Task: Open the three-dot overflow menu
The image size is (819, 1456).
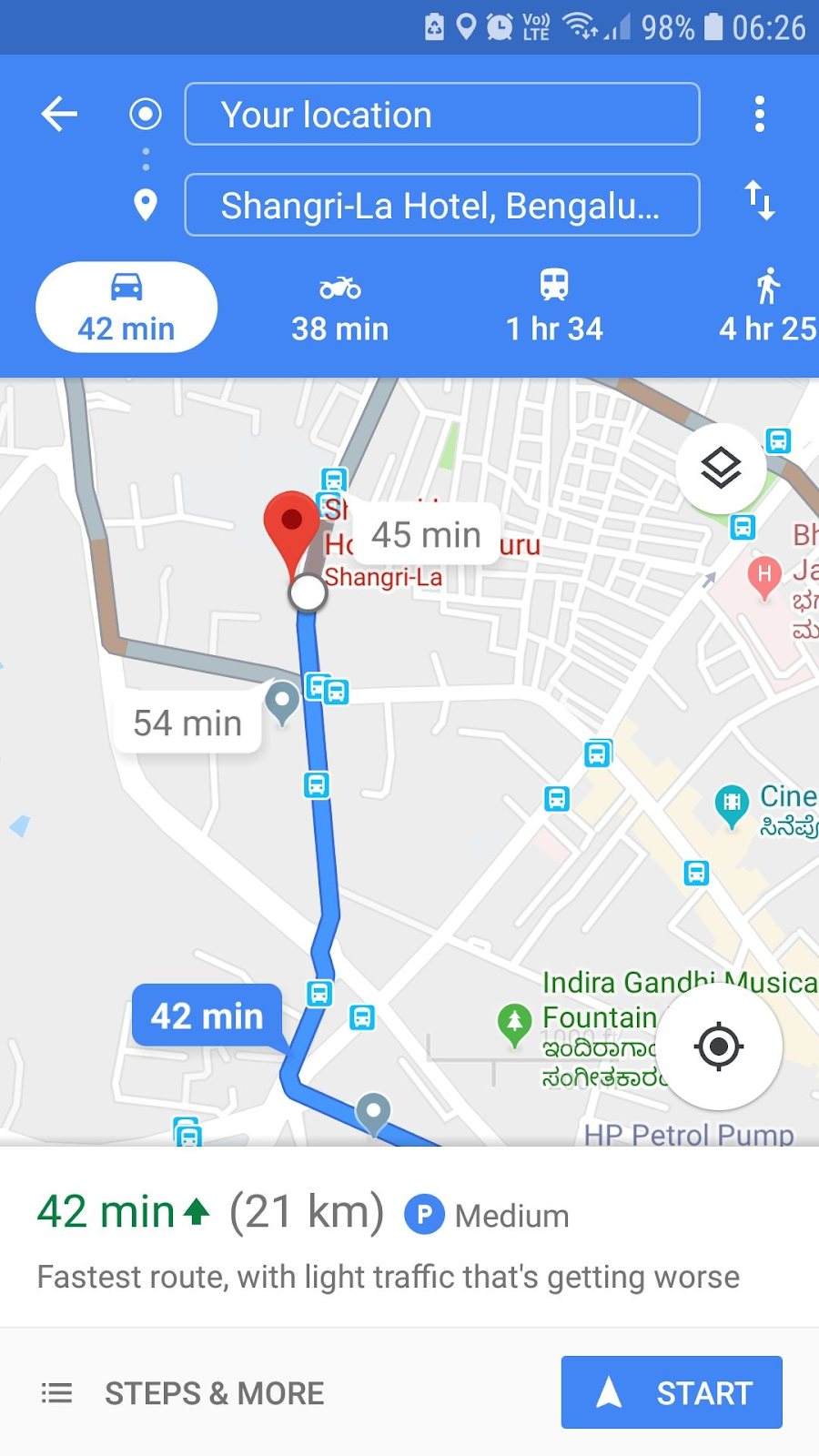Action: pyautogui.click(x=759, y=115)
